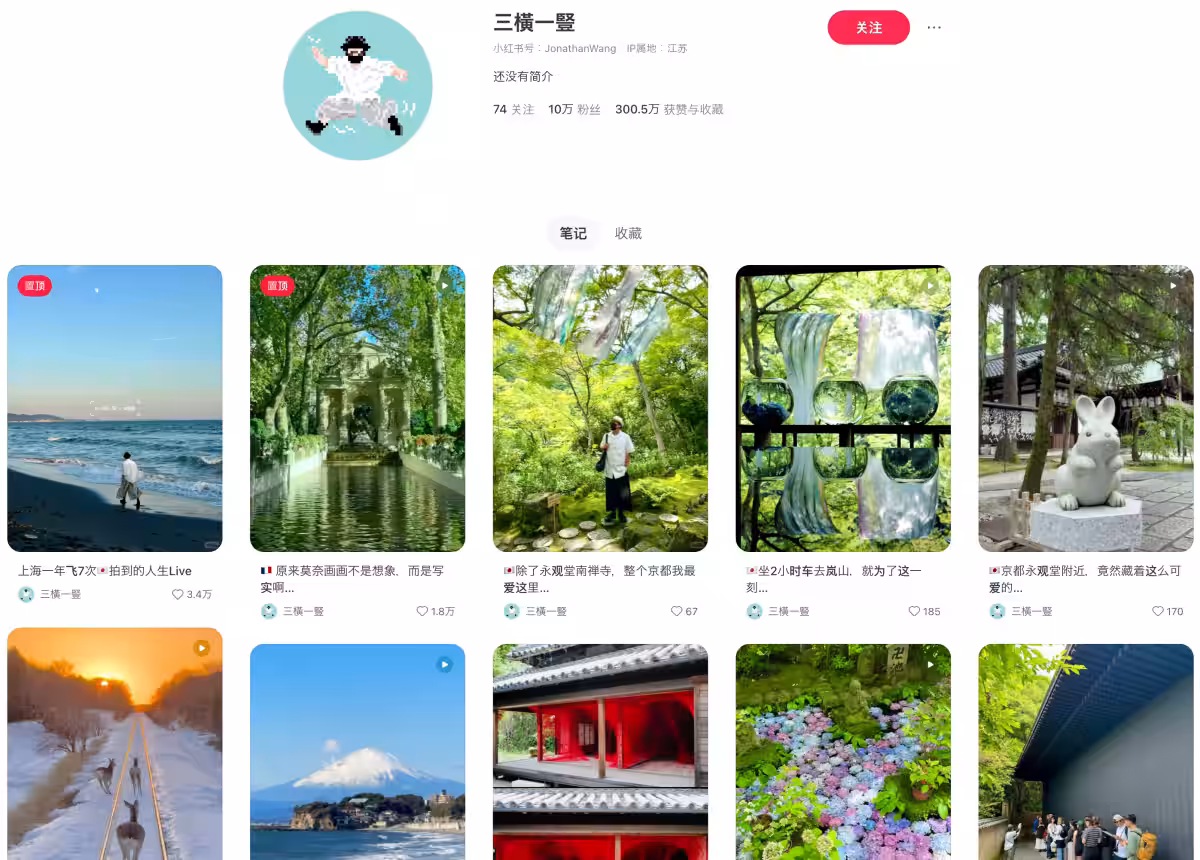Like the note showing 185 likes
1200x860 pixels.
point(914,611)
